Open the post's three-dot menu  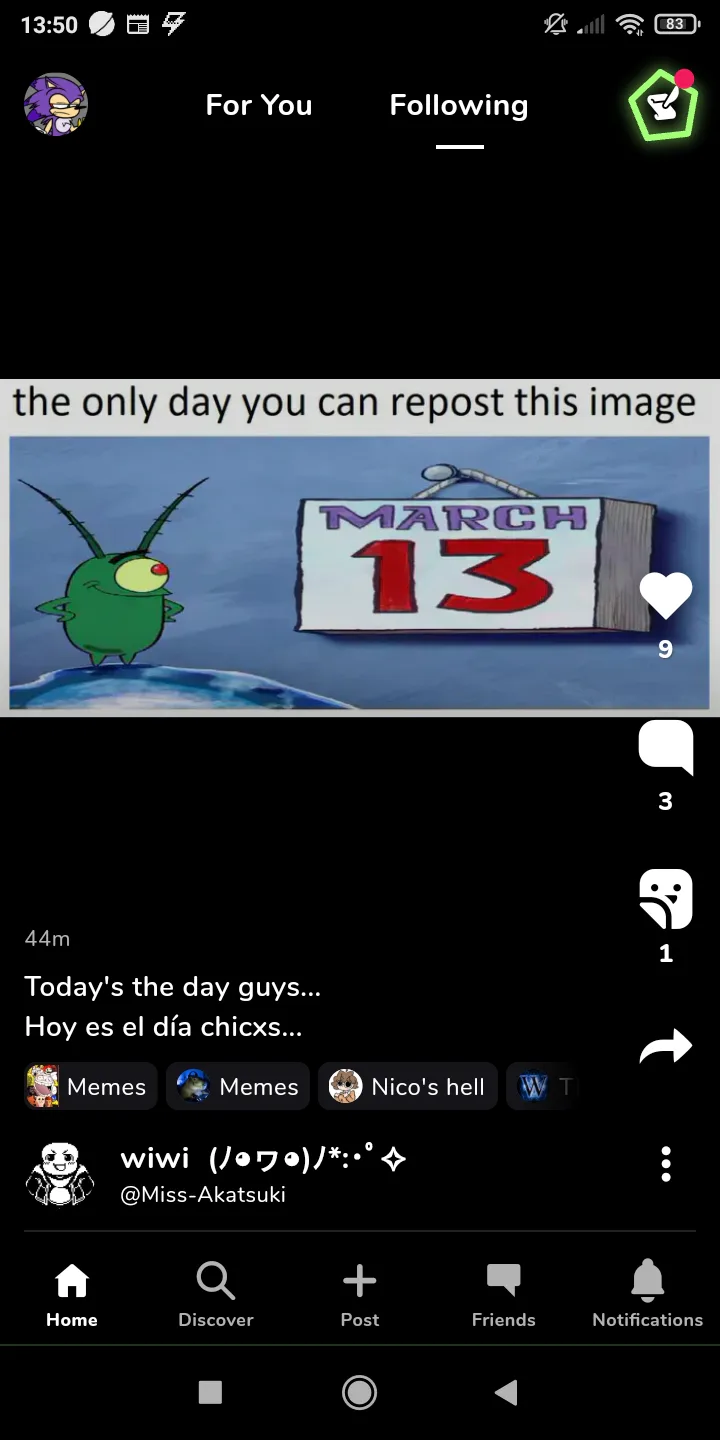coord(666,1164)
